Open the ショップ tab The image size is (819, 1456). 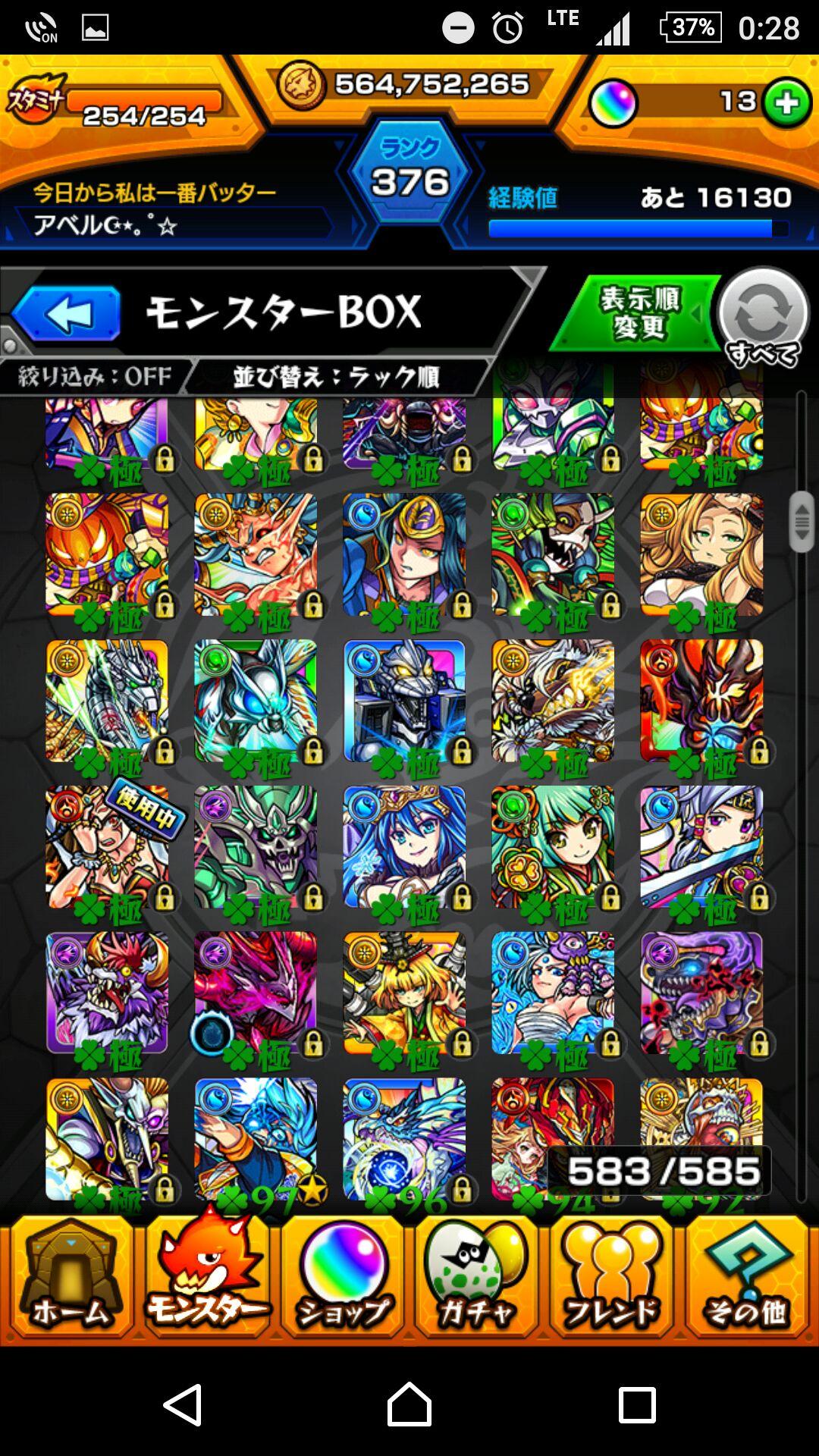[x=343, y=1277]
